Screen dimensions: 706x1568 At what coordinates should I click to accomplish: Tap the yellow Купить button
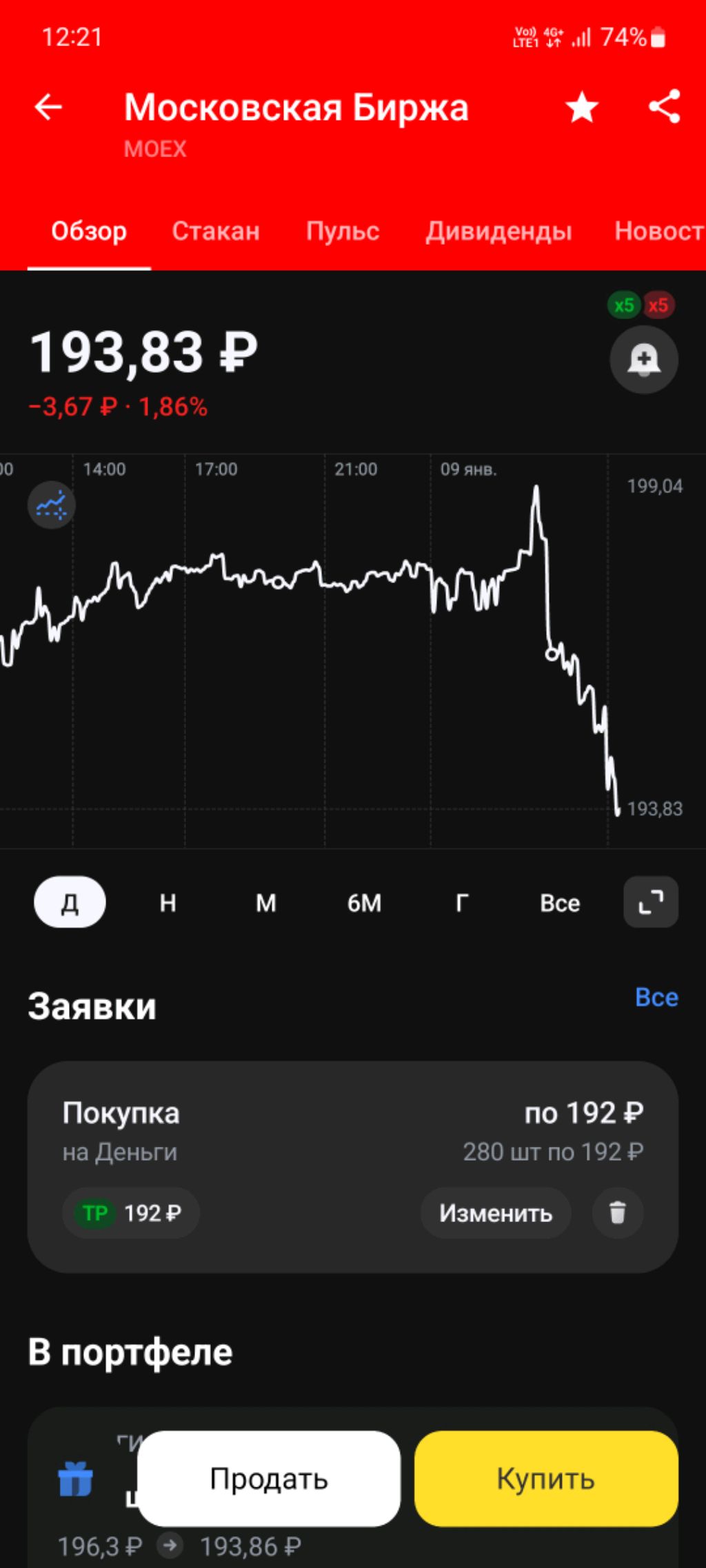click(546, 1479)
